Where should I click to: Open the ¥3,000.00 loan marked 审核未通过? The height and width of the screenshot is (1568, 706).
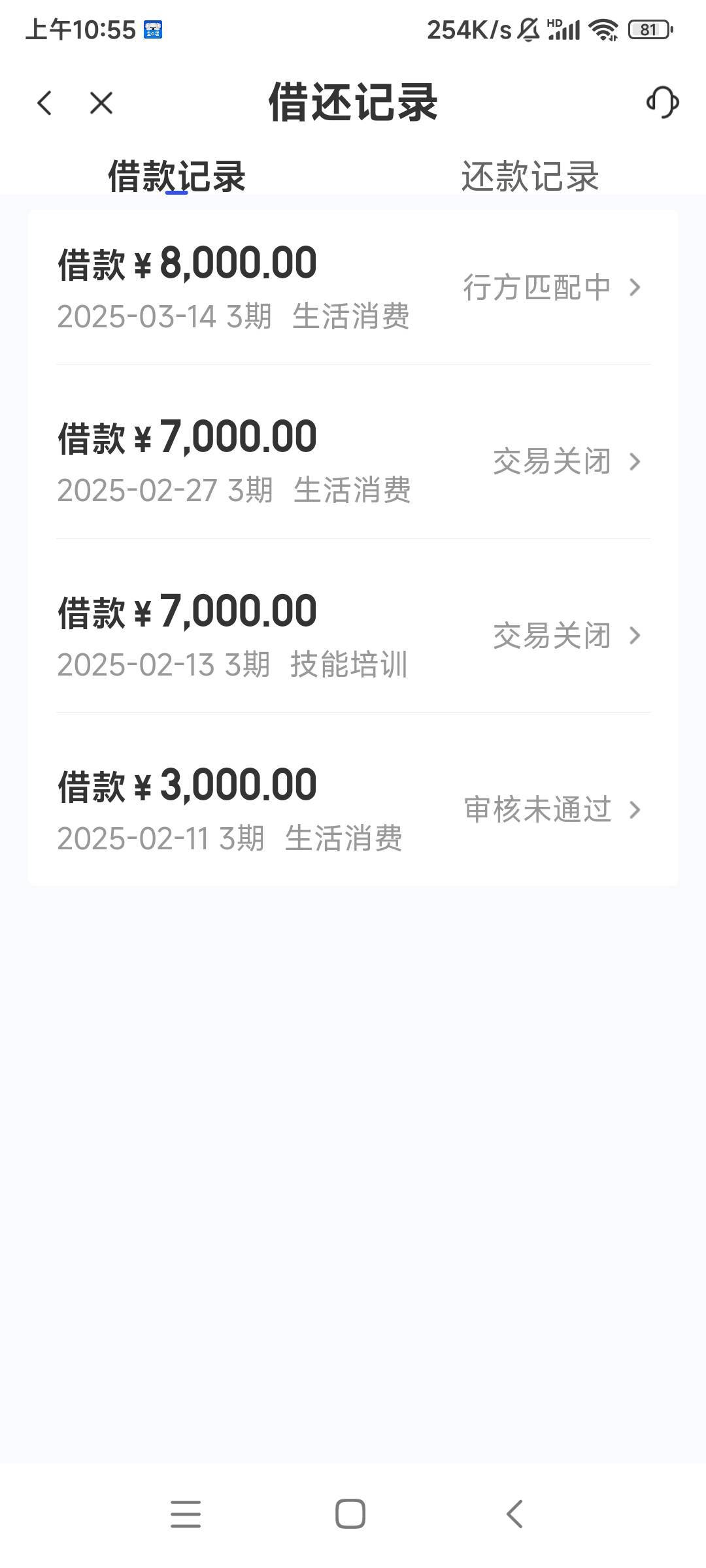(353, 810)
